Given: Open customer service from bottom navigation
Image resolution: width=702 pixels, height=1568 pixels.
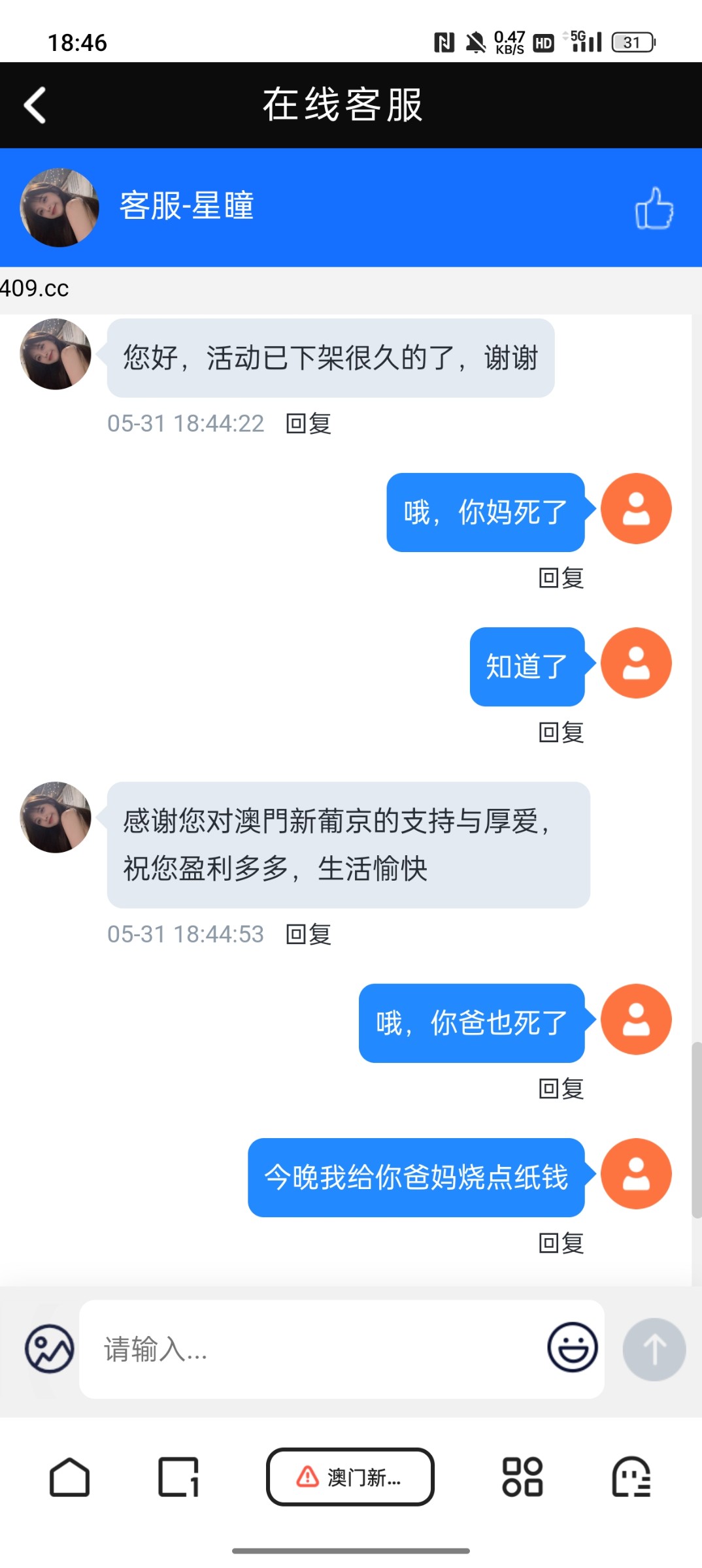Looking at the screenshot, I should 631,1480.
